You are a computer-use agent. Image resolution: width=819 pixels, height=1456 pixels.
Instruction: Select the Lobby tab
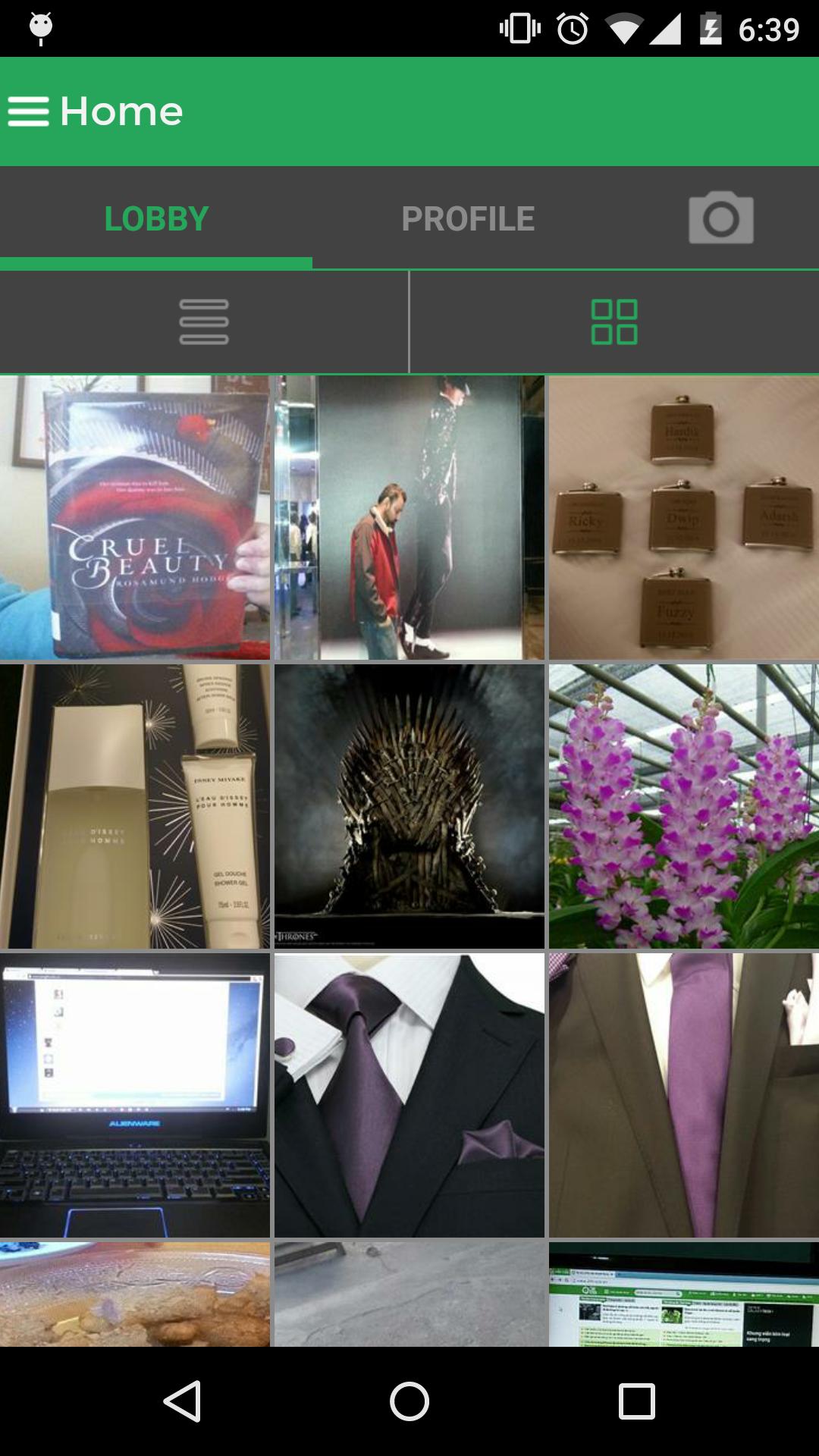coord(156,218)
